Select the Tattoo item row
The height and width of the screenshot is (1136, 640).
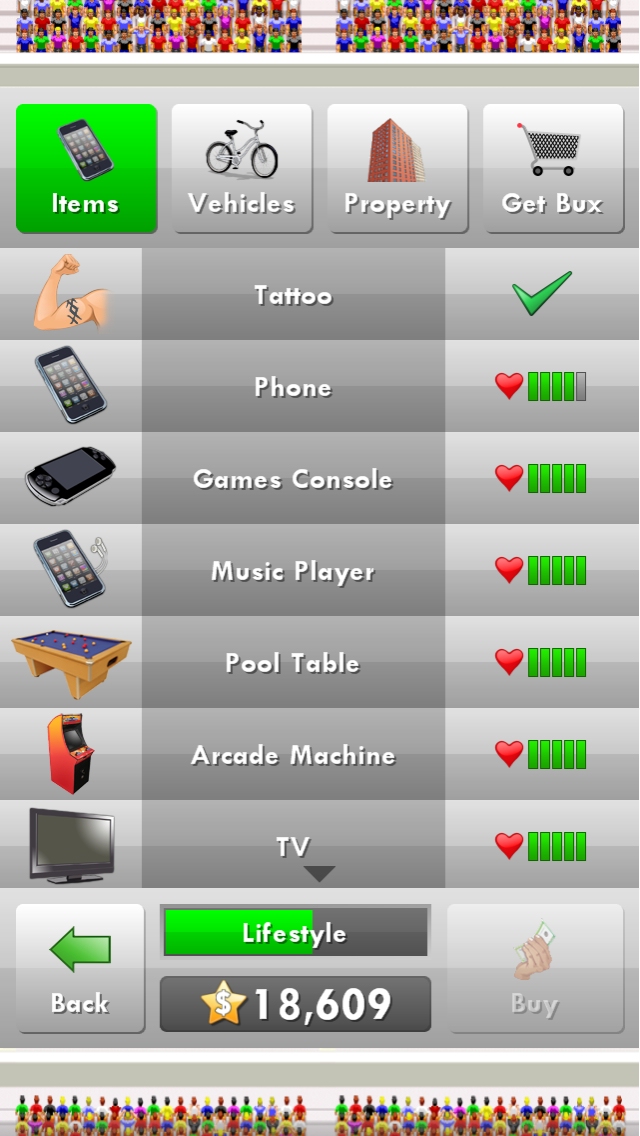click(293, 295)
